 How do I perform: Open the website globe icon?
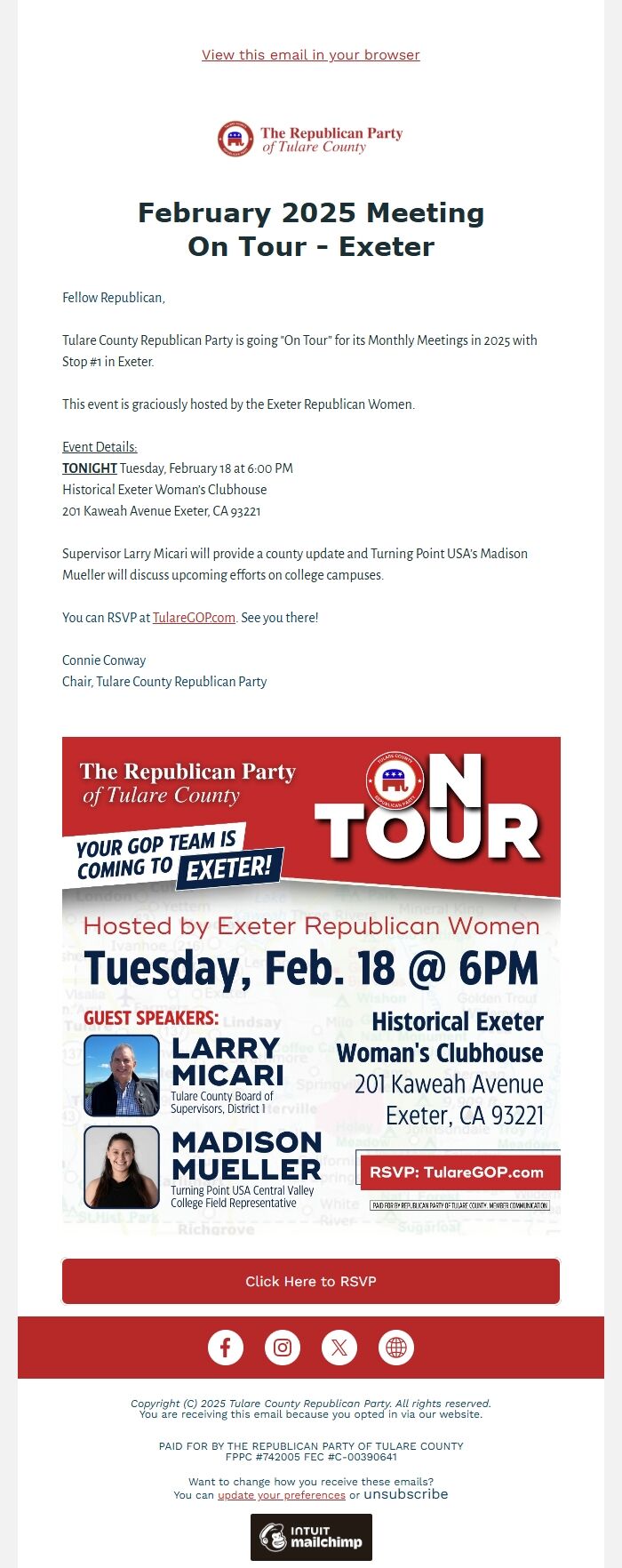pyautogui.click(x=396, y=1348)
